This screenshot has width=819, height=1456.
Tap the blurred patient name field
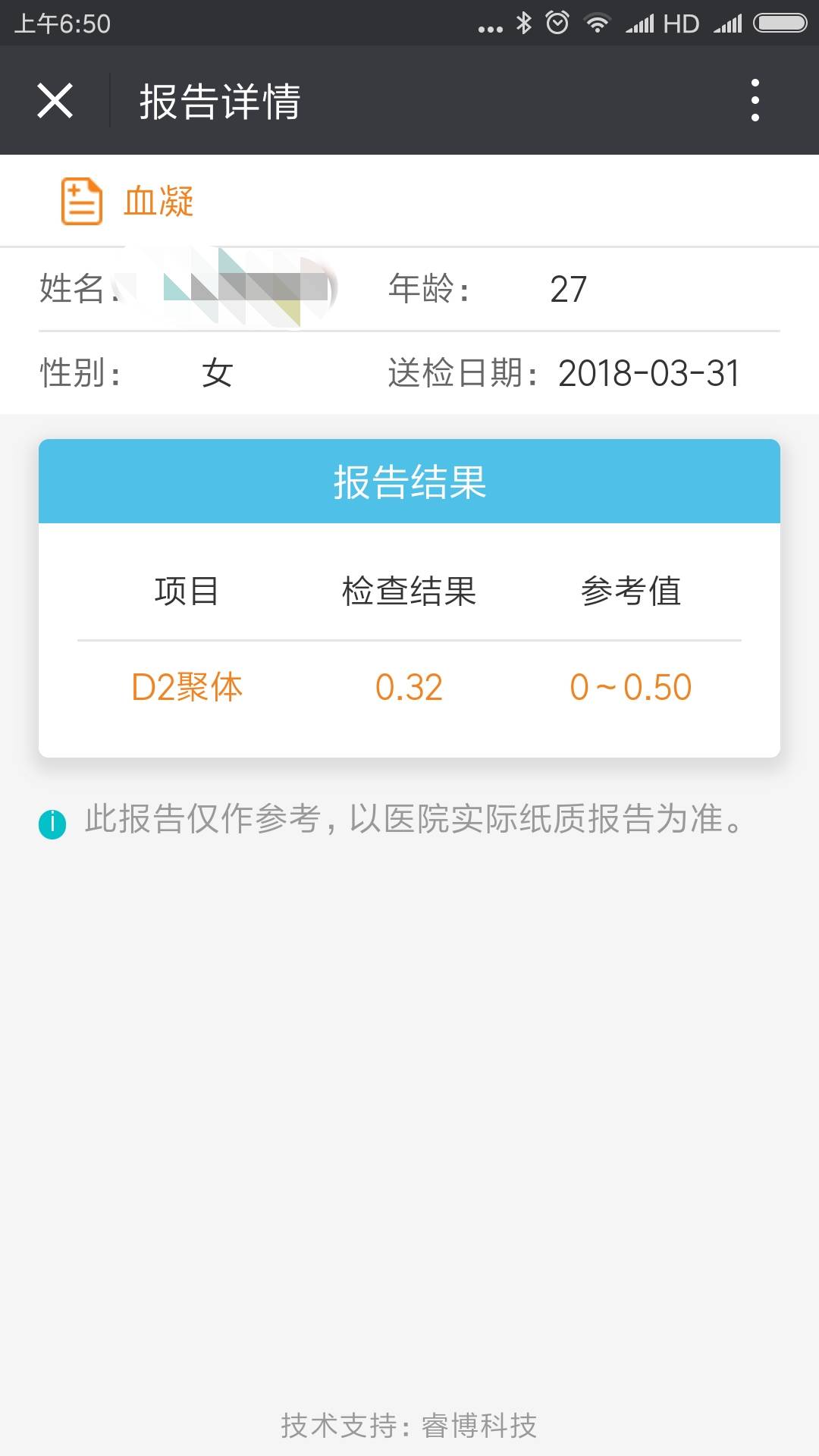(x=227, y=289)
